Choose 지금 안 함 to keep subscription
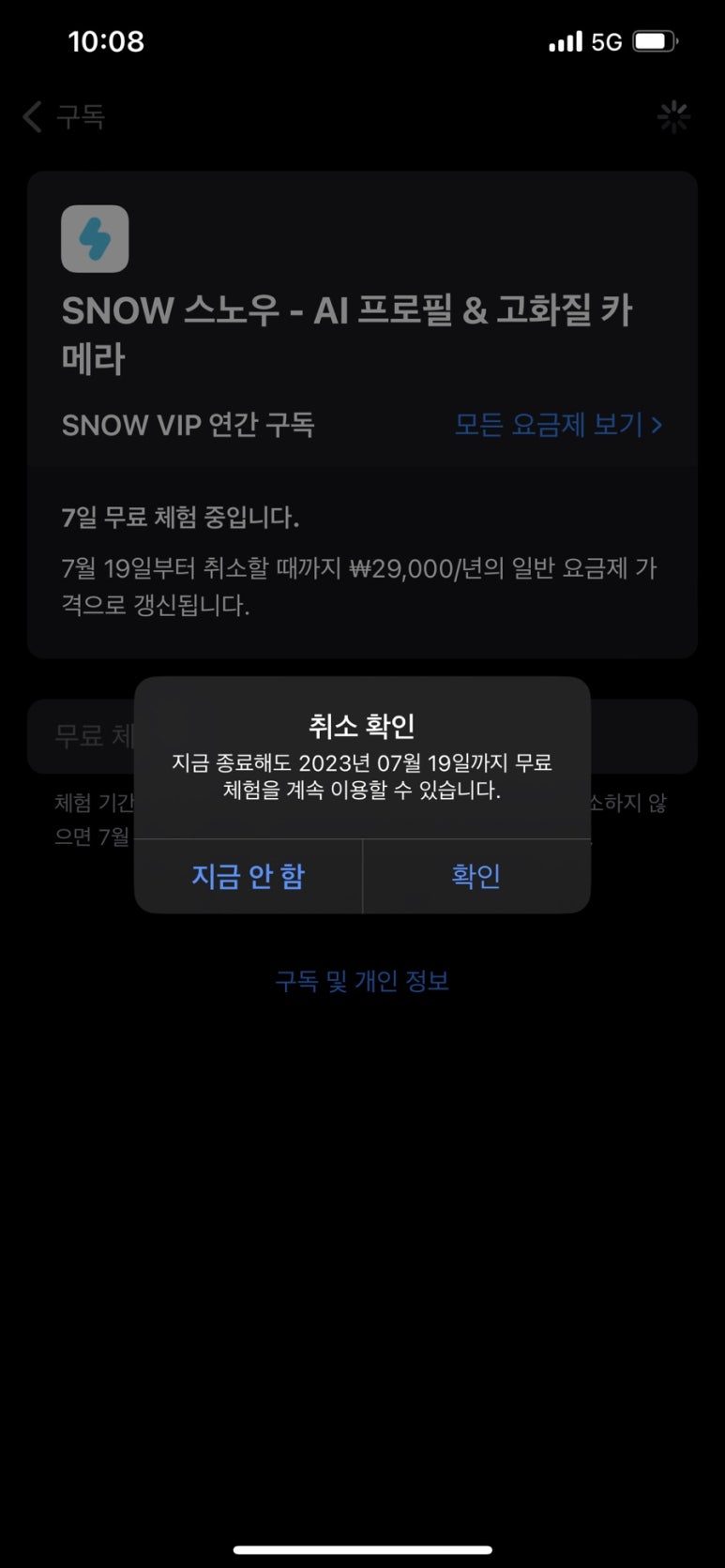Image resolution: width=725 pixels, height=1568 pixels. tap(249, 876)
